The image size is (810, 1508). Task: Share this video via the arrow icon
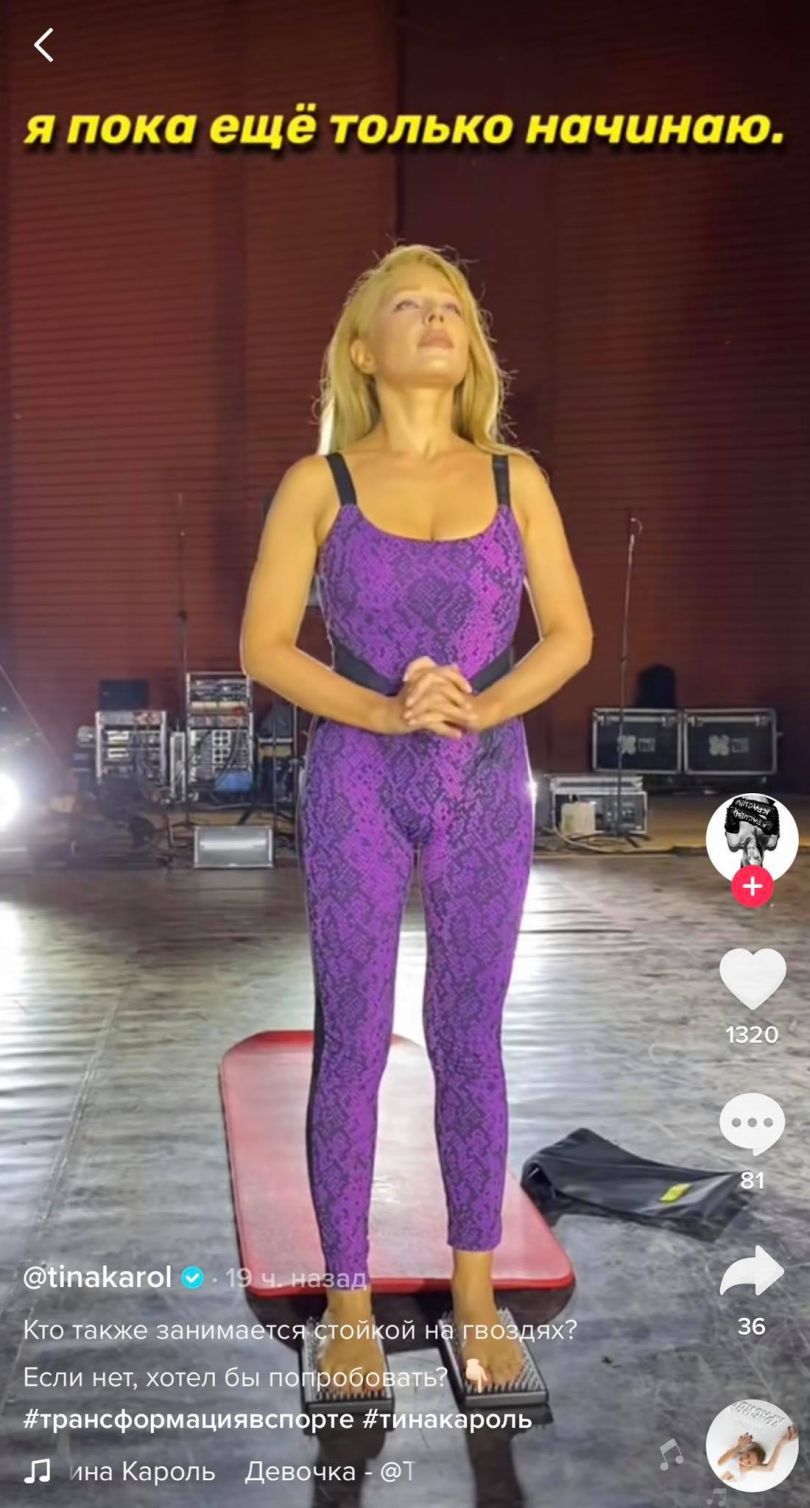[752, 1272]
